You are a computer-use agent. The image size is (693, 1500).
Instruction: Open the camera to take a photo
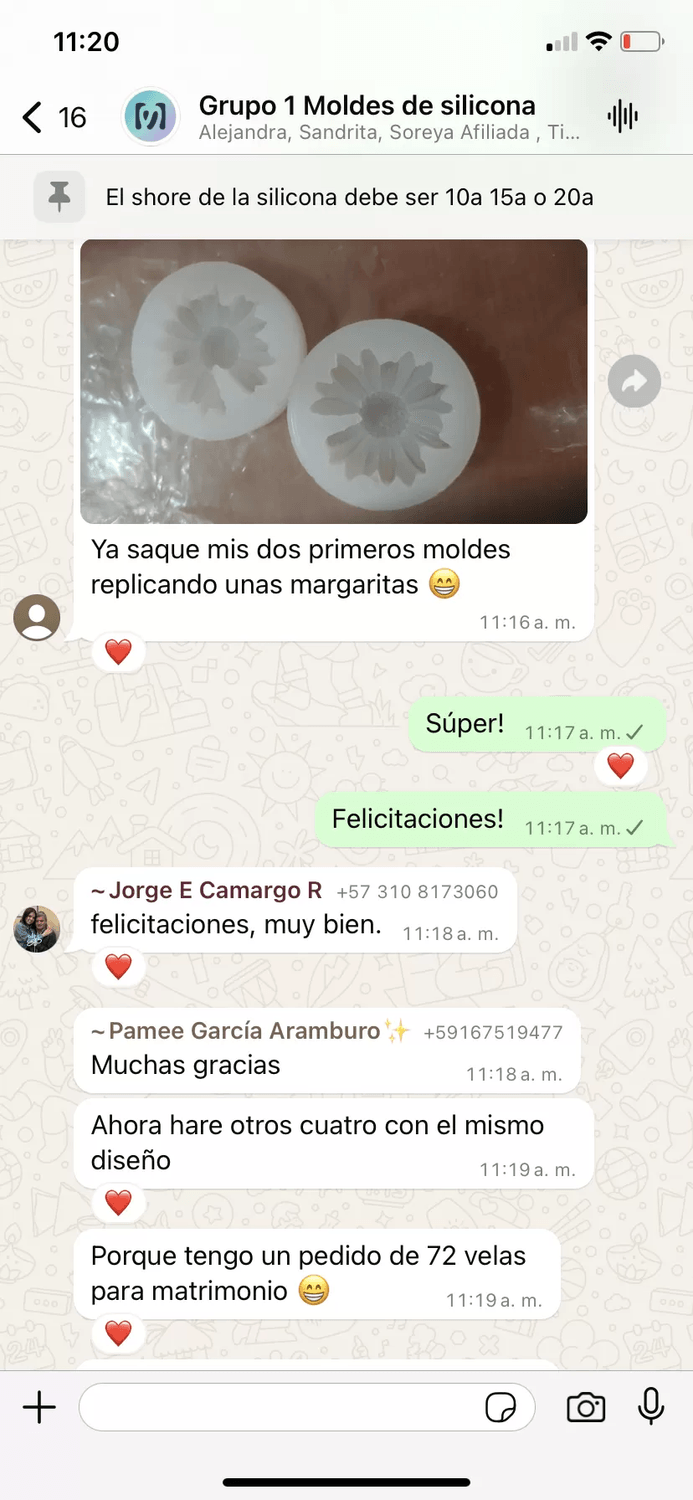click(x=586, y=1408)
